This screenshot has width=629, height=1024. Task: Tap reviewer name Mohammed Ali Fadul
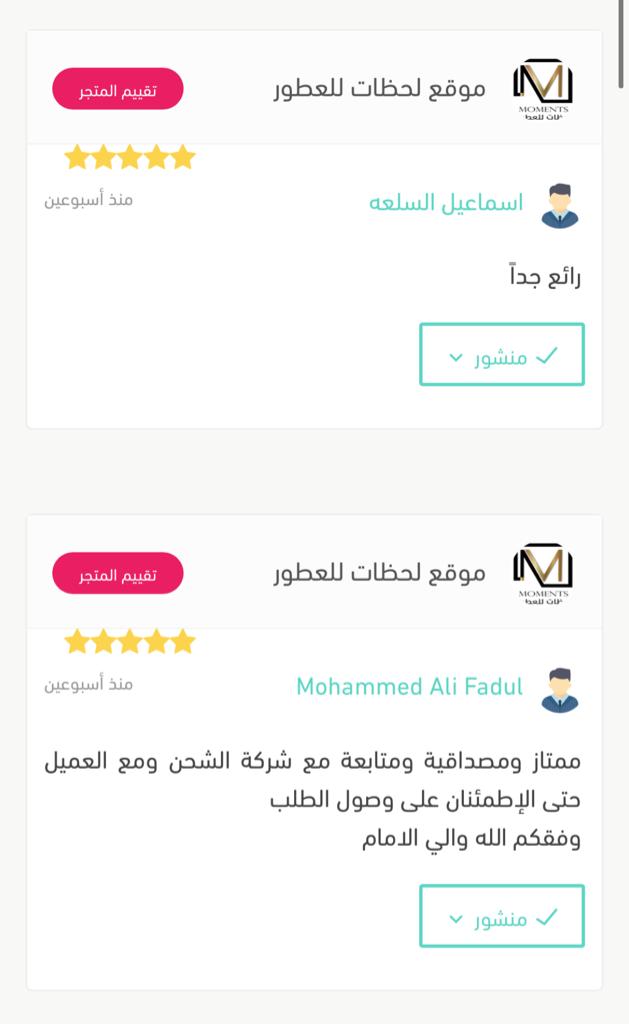410,686
